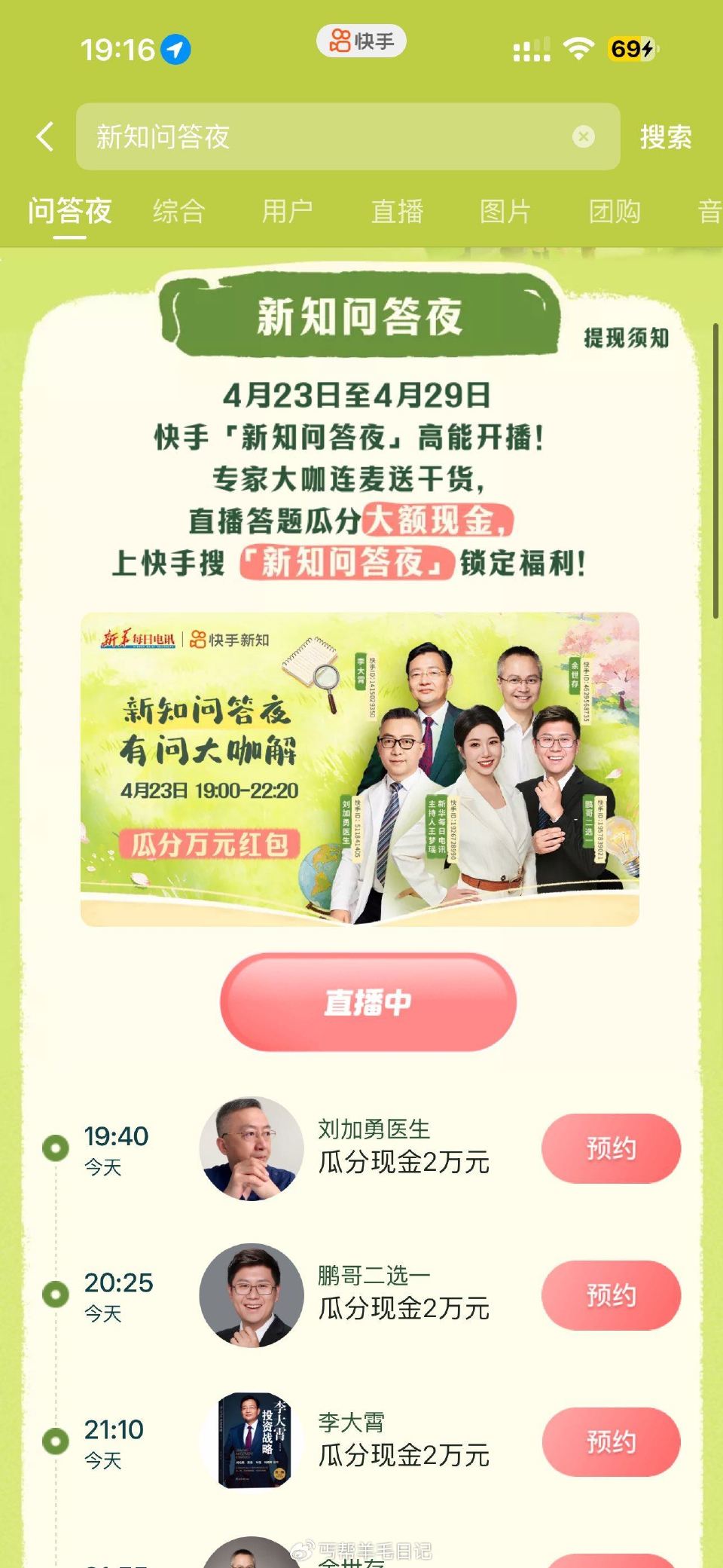Tap the 搜索 search button
The image size is (723, 1568).
point(666,136)
